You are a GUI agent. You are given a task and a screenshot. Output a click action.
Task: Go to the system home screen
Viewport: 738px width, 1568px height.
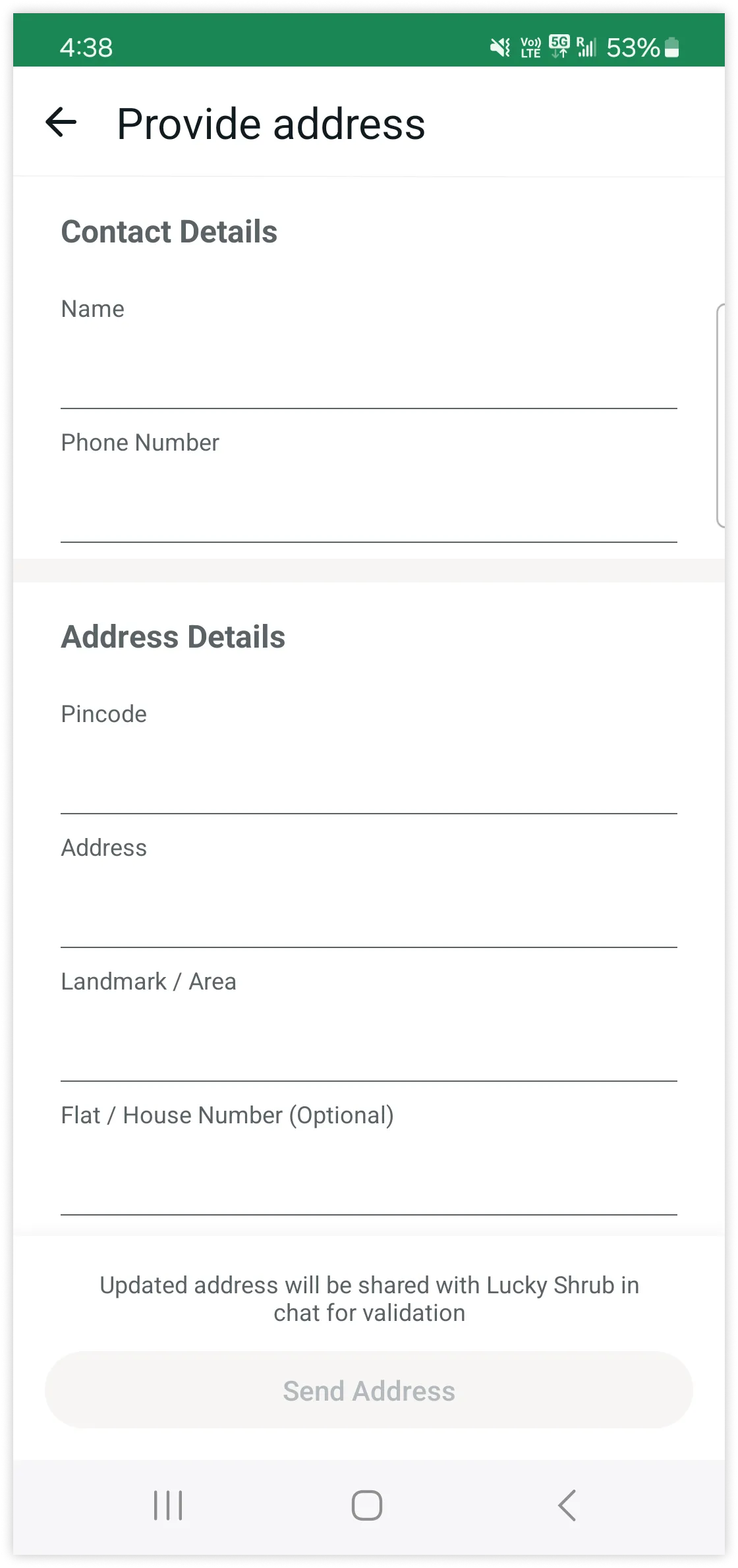(367, 1505)
